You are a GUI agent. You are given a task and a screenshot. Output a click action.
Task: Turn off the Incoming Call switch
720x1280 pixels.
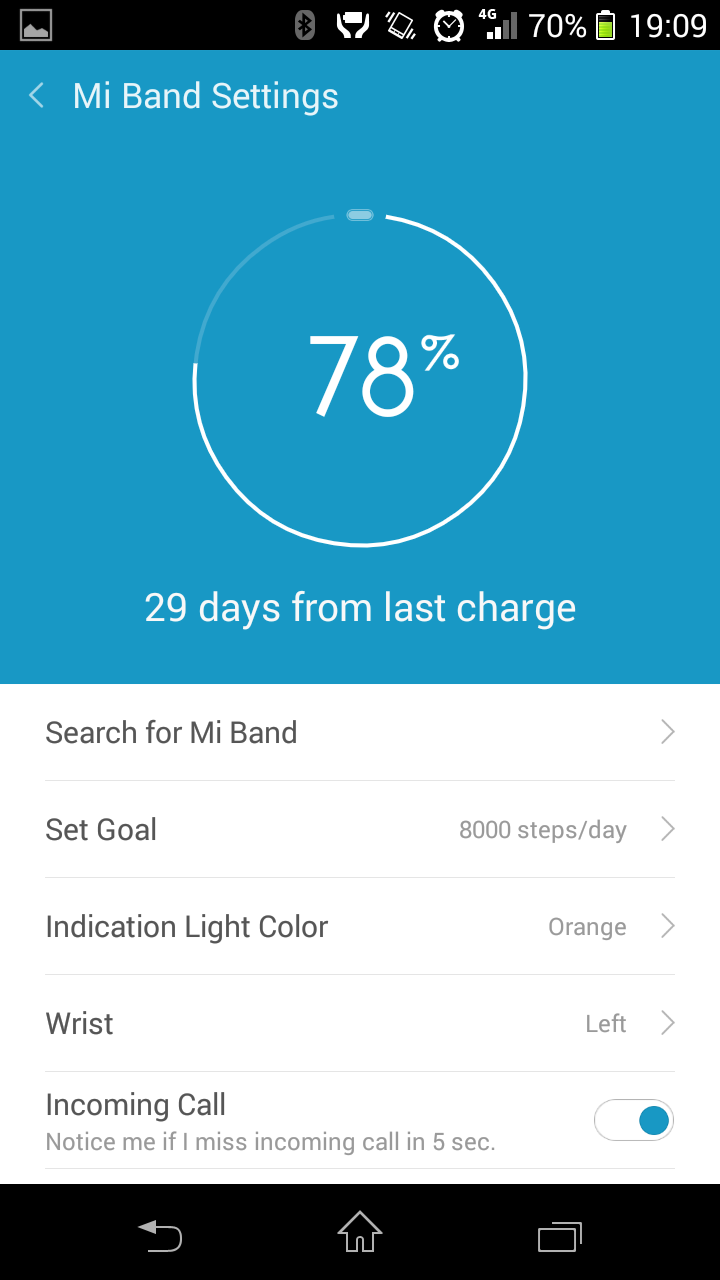tap(634, 1121)
